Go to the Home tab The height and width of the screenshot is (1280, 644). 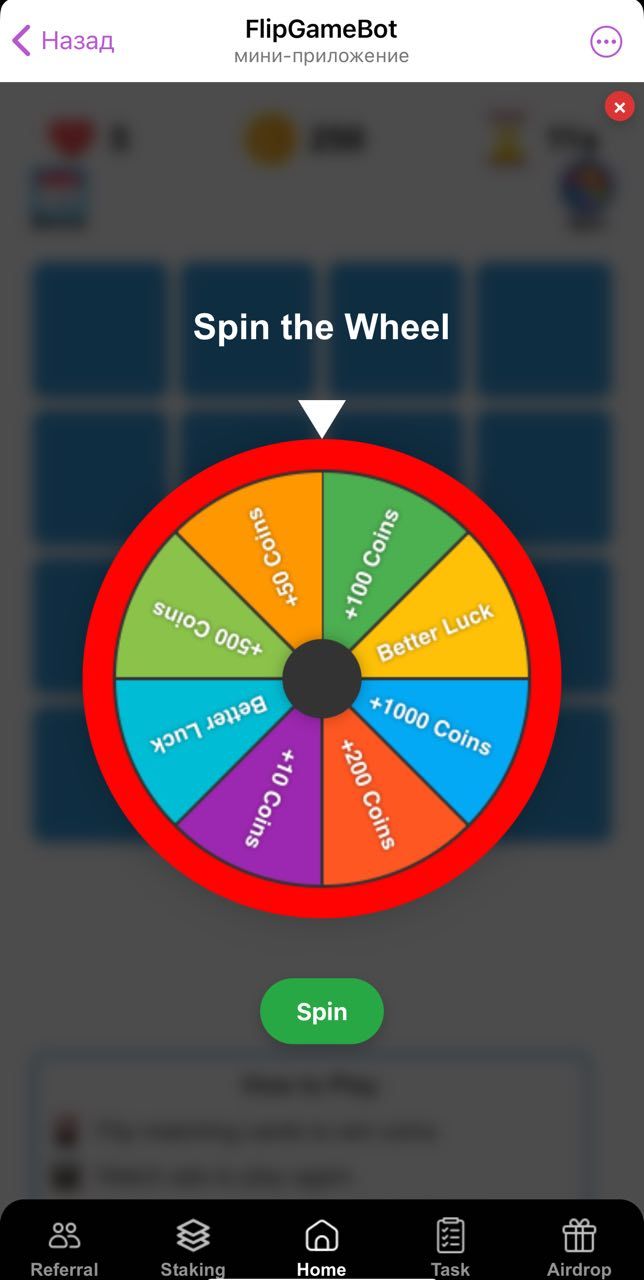[322, 1247]
